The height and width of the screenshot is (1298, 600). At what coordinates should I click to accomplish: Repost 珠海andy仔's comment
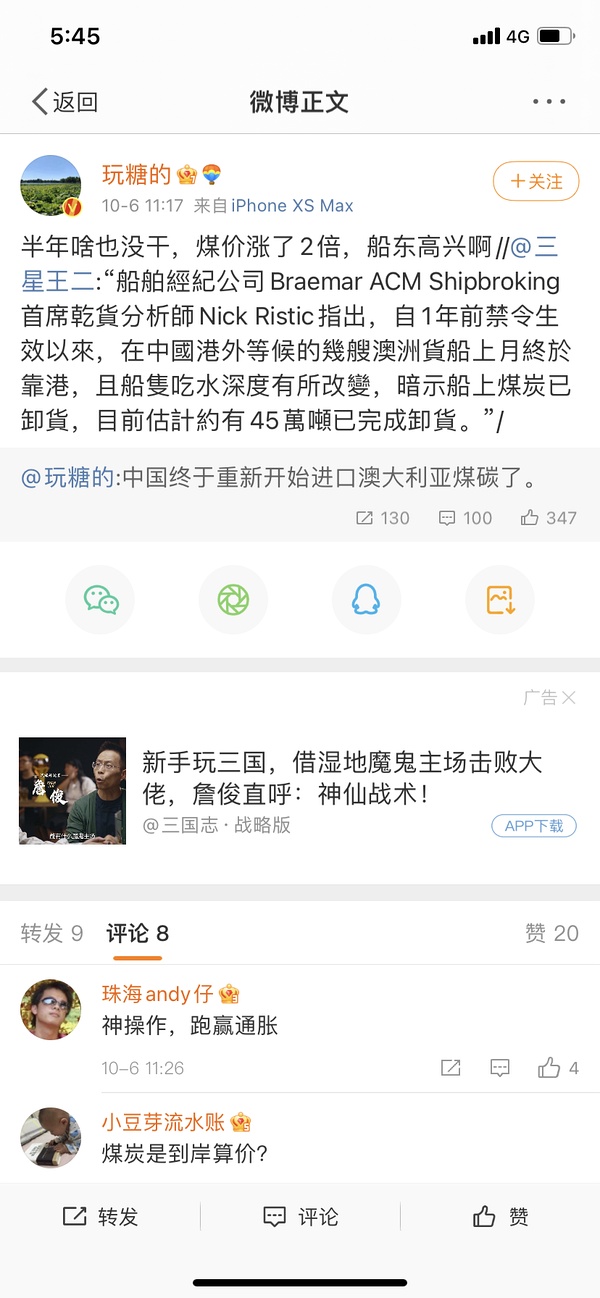pyautogui.click(x=451, y=1068)
